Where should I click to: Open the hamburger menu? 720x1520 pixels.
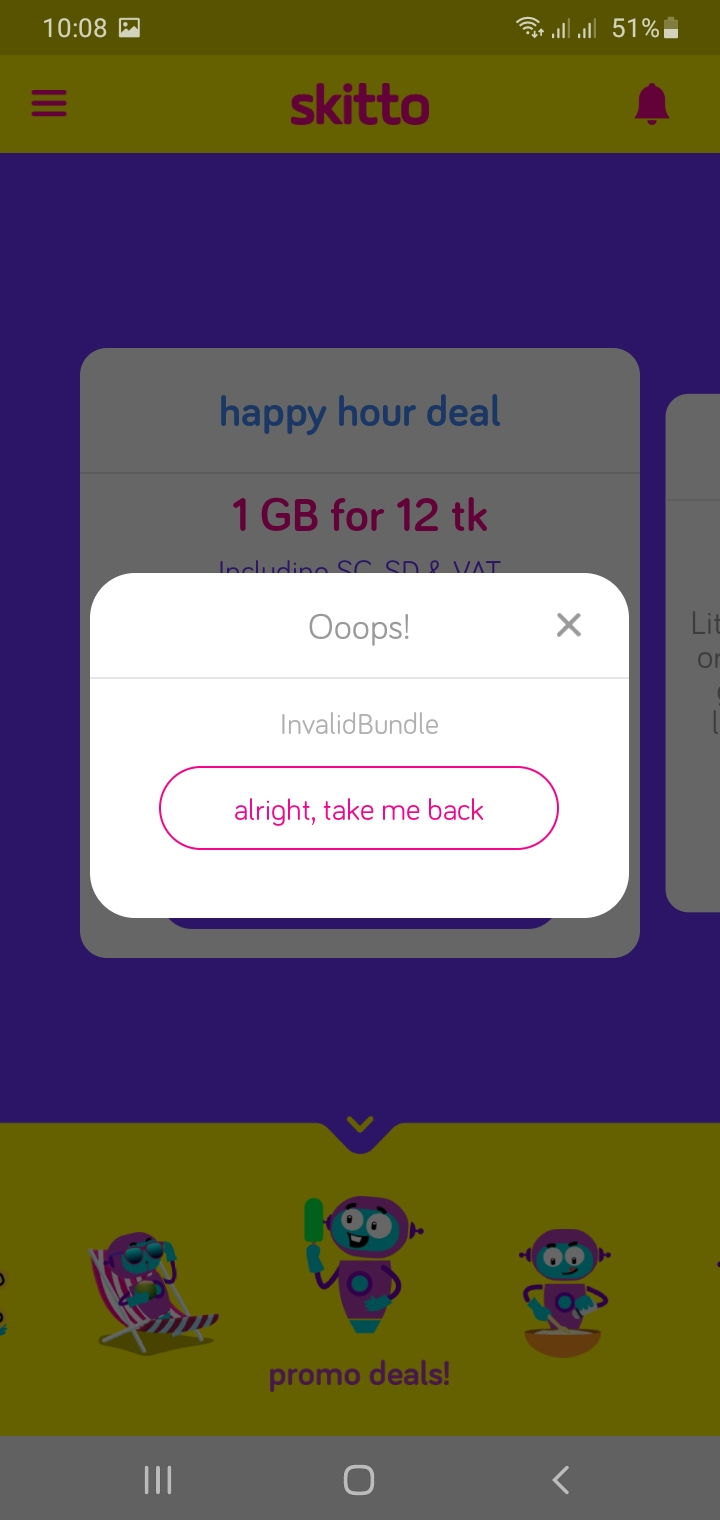[49, 104]
